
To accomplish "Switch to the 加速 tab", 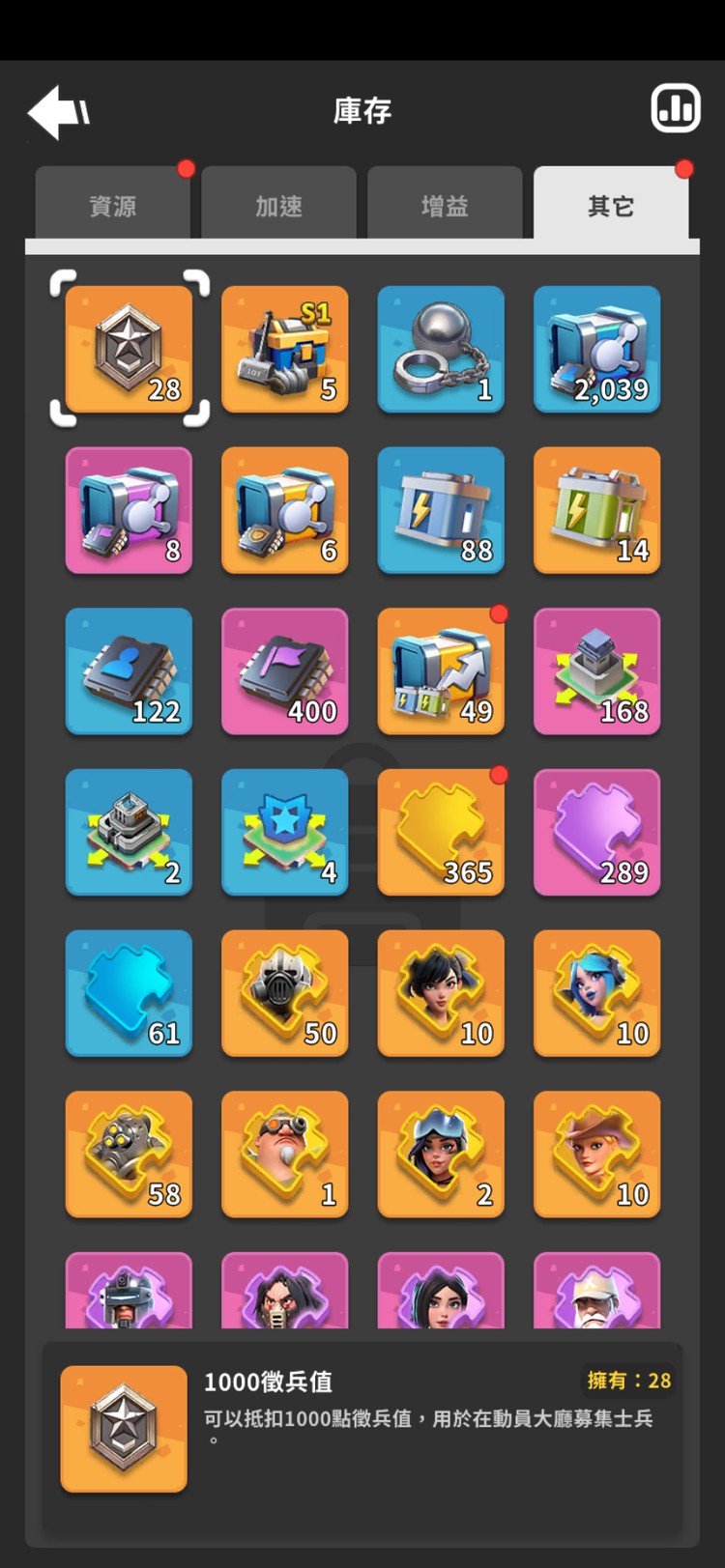I will [279, 204].
